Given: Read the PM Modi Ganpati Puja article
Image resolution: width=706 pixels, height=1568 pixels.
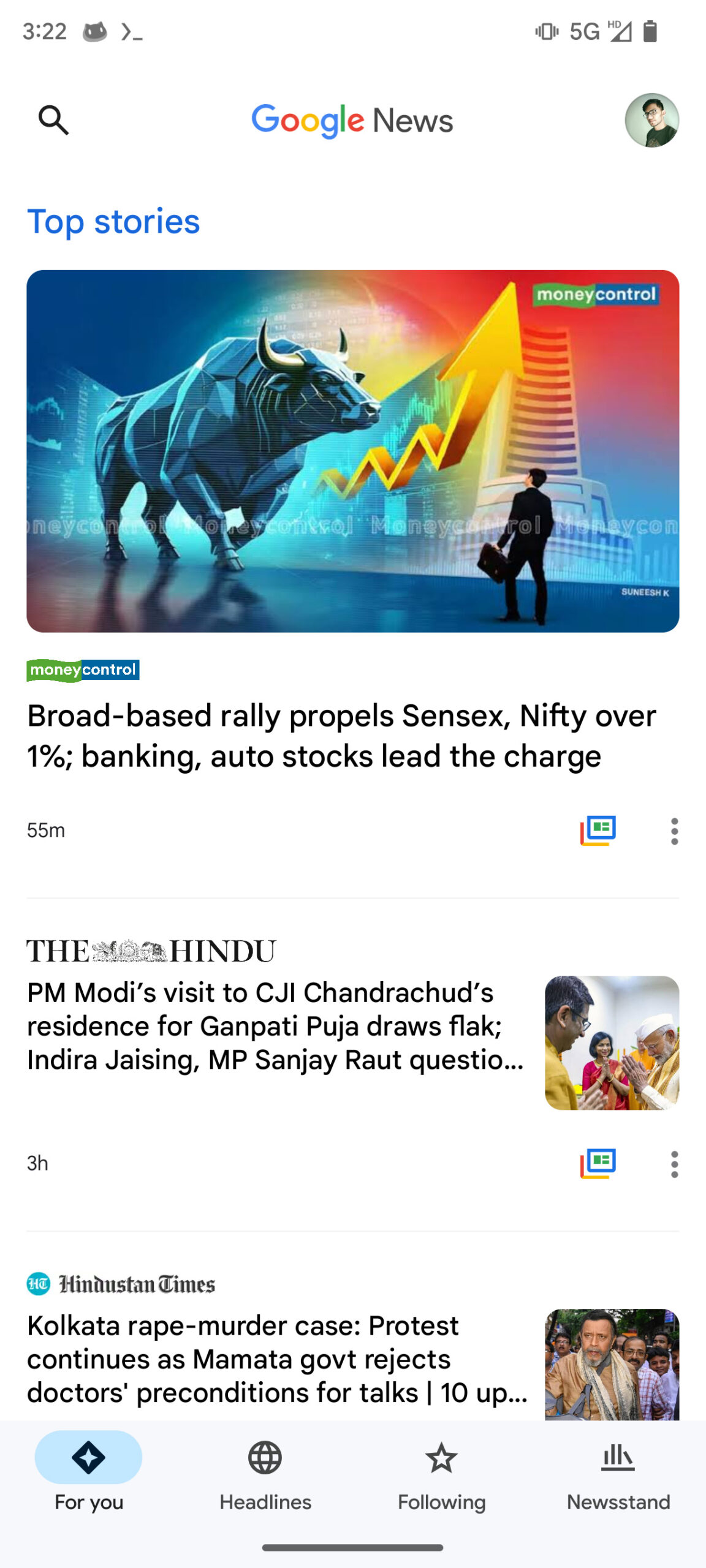Looking at the screenshot, I should coord(276,1026).
